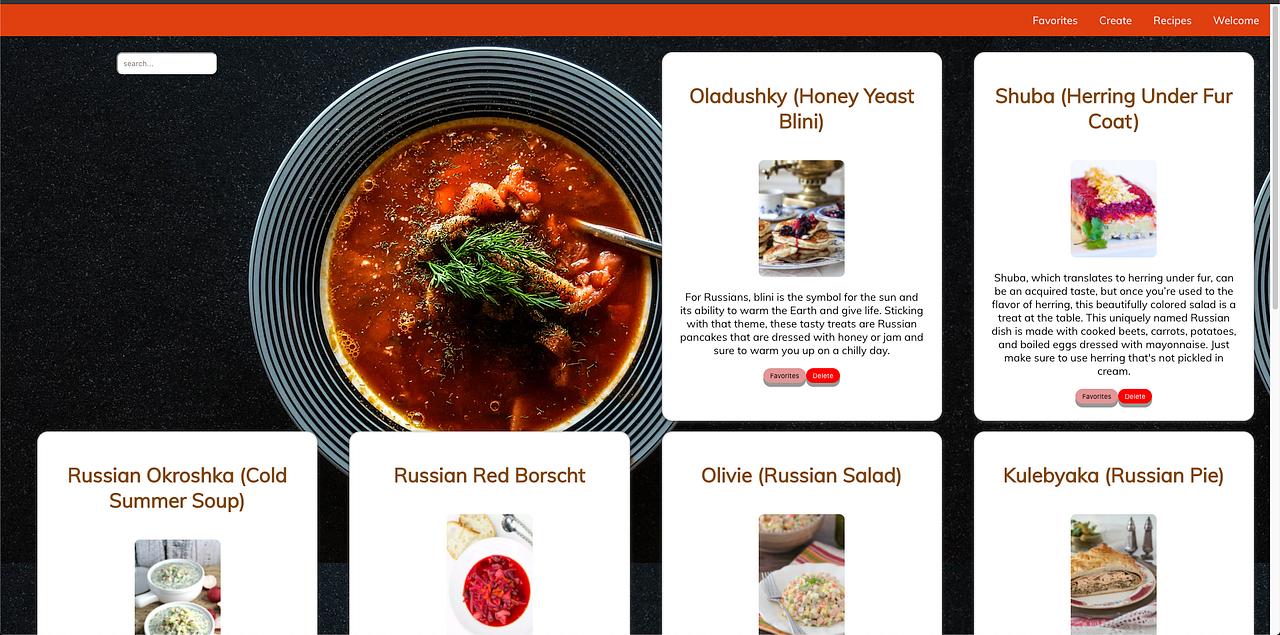The image size is (1280, 635).
Task: Open the Recipes page
Action: (1172, 20)
